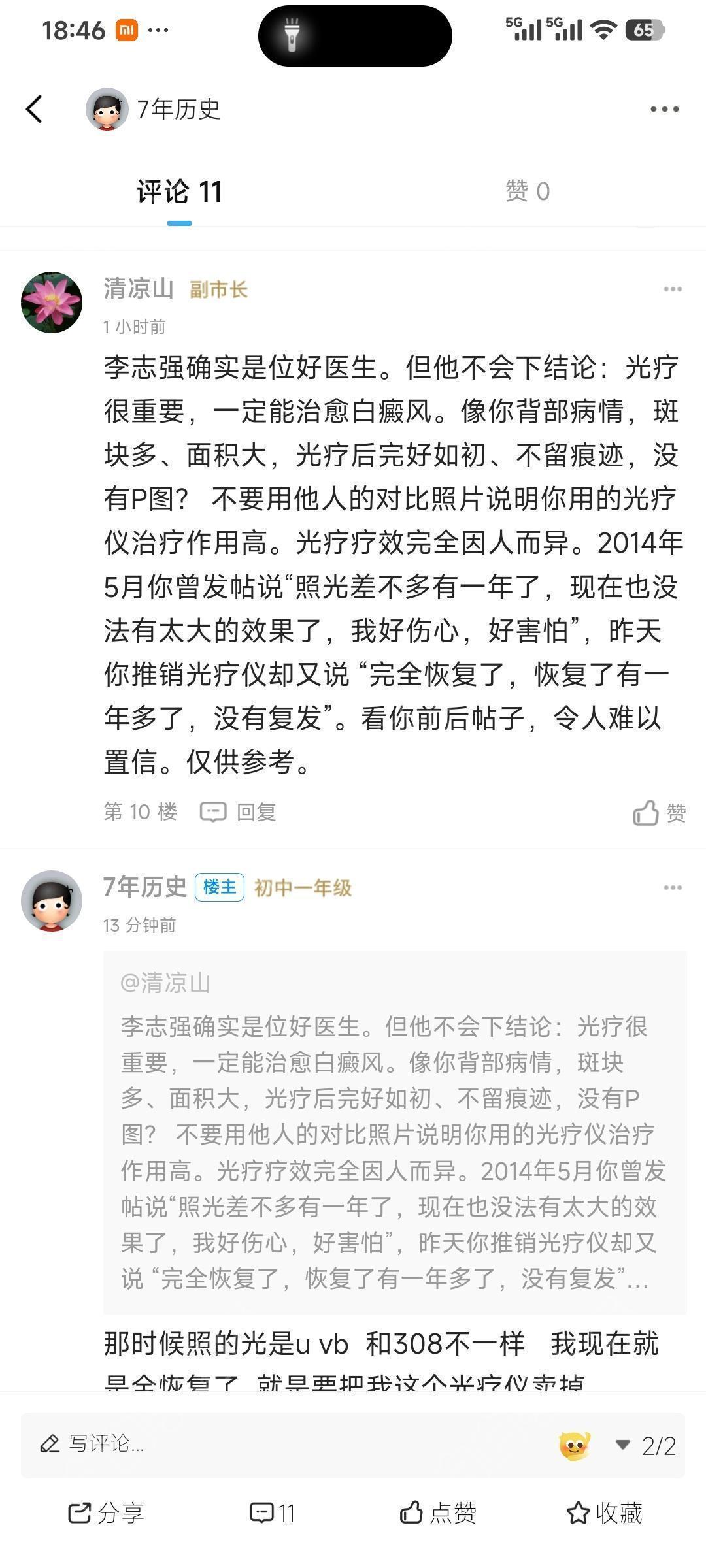Open the 11 comments button
This screenshot has width=706, height=1568.
tap(273, 1512)
